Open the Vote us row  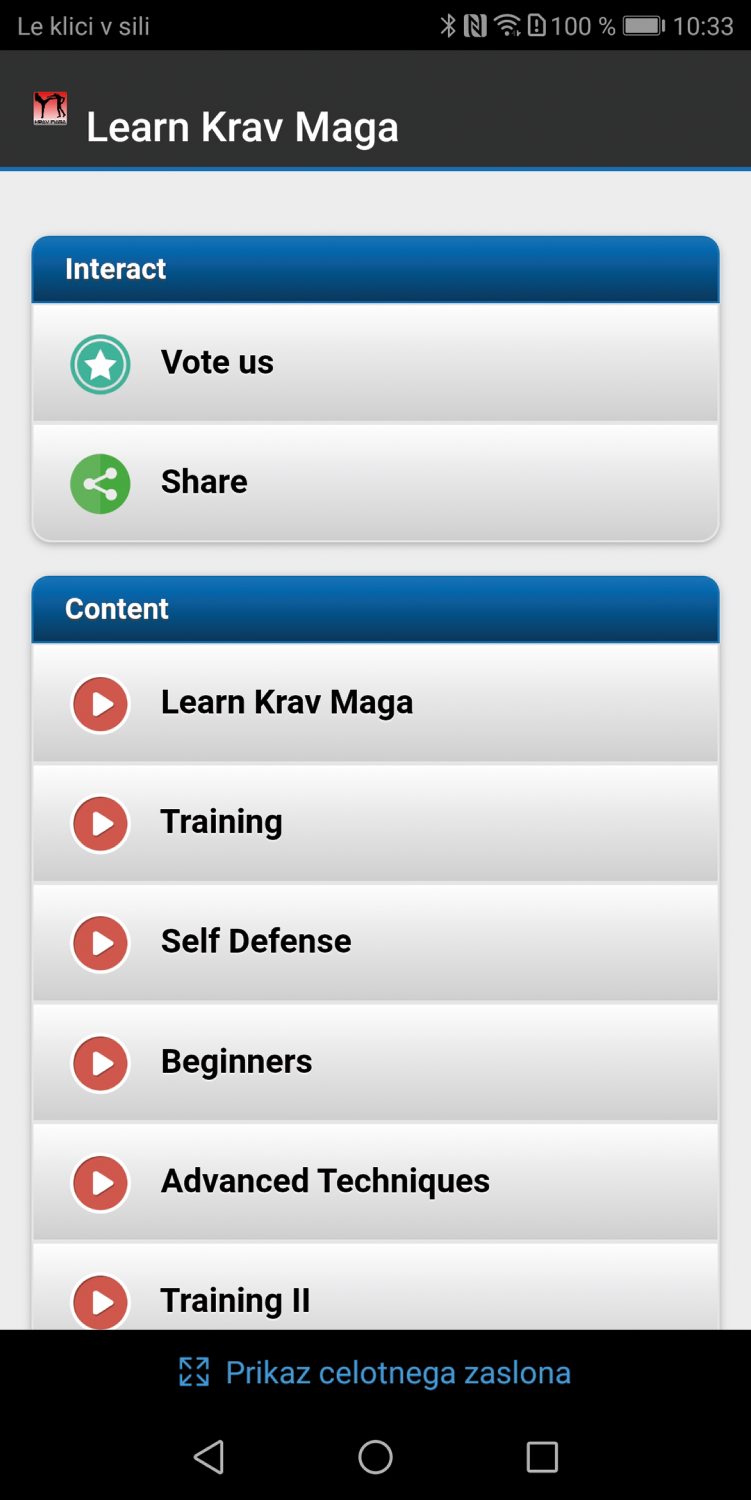[x=375, y=362]
